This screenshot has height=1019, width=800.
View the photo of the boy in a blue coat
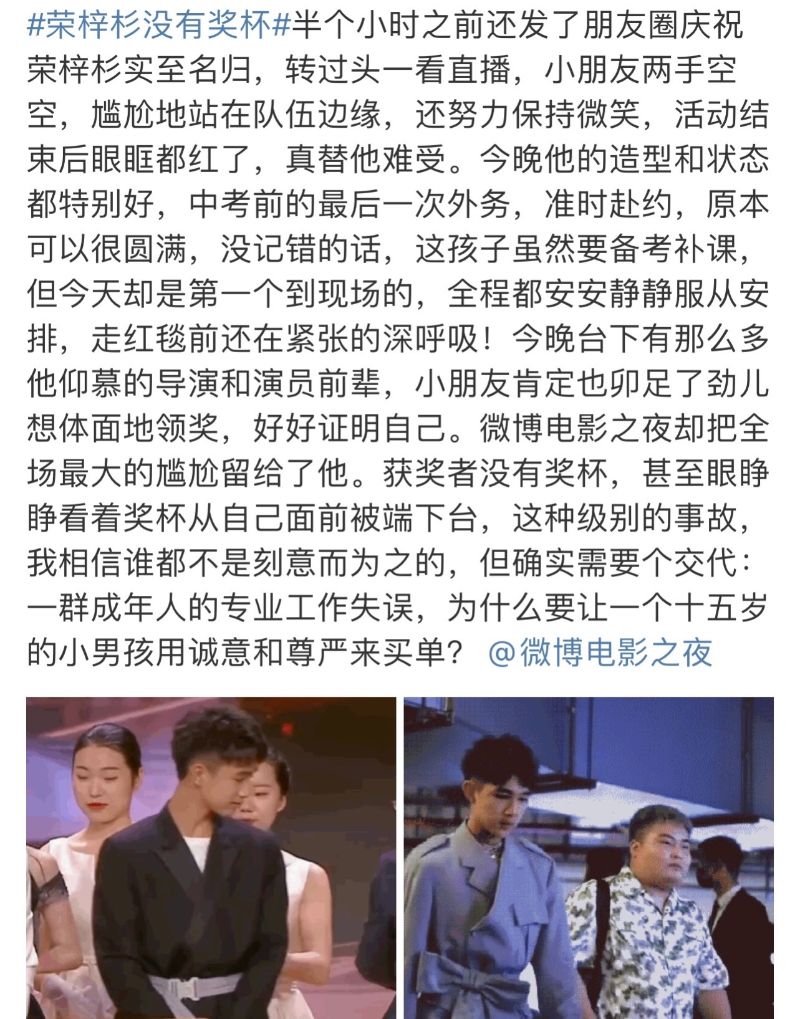(x=588, y=858)
